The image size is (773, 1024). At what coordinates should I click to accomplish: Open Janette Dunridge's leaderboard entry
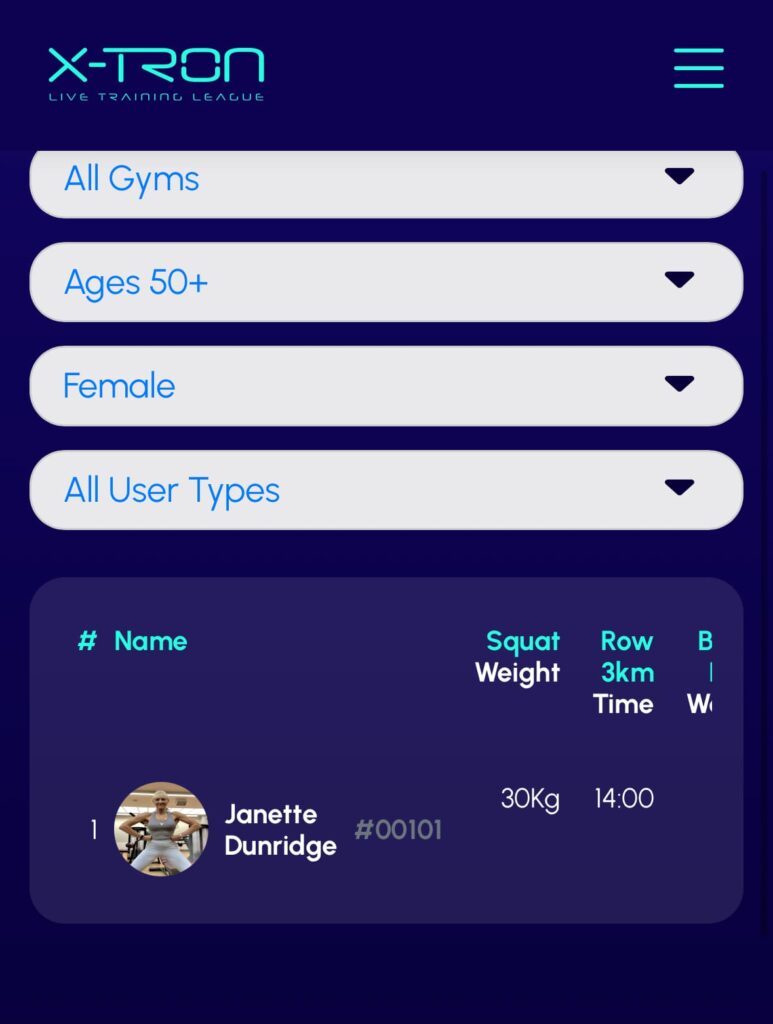(x=279, y=830)
